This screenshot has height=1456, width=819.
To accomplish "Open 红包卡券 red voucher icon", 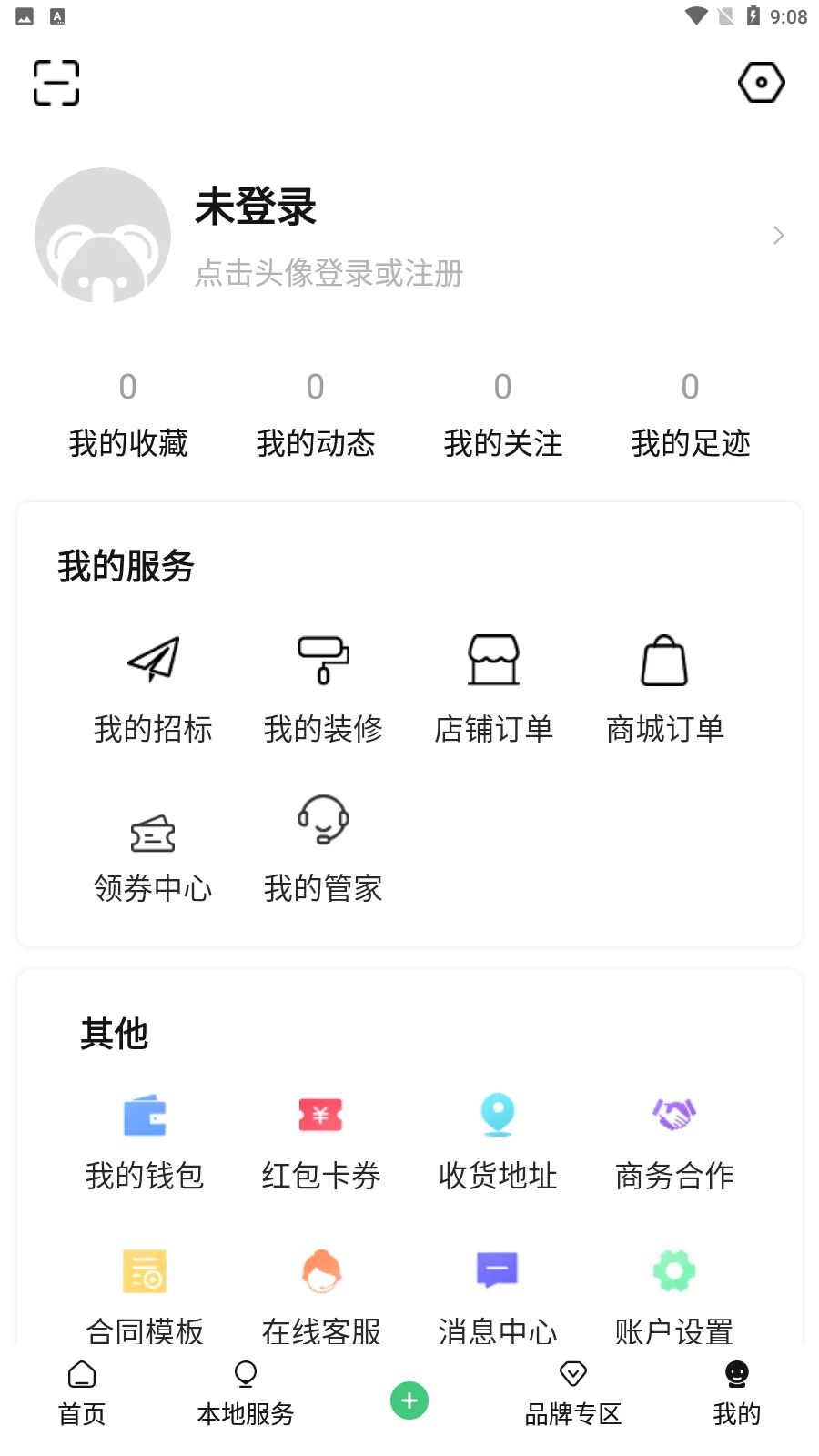I will click(x=319, y=1116).
